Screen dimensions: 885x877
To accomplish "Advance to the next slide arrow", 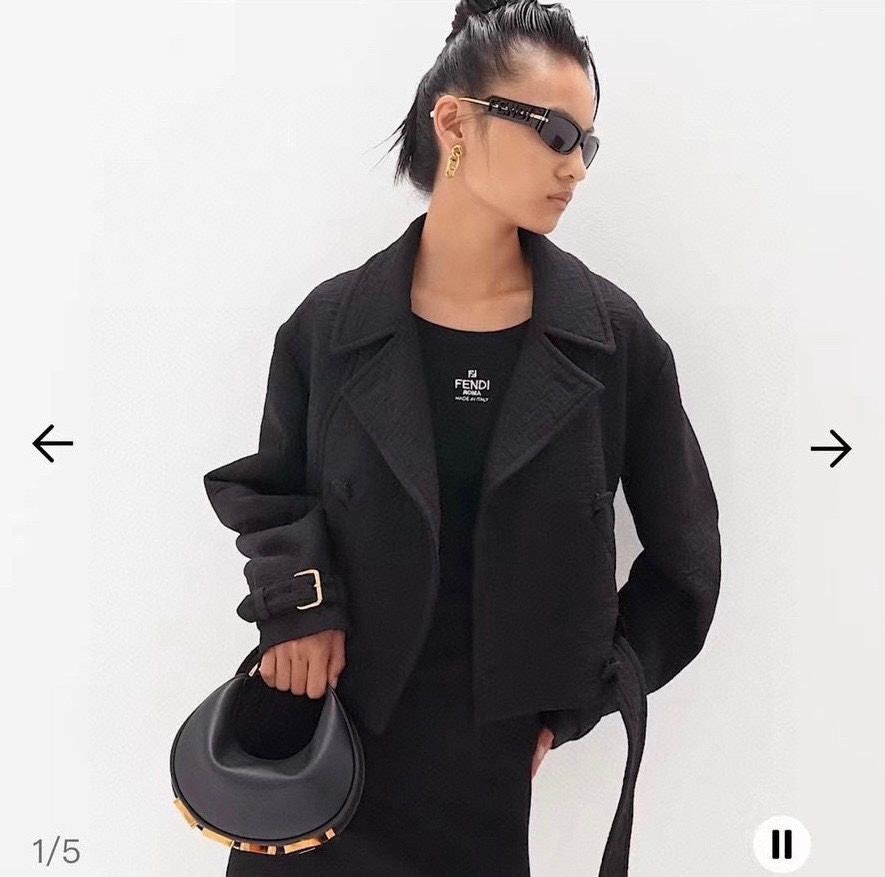I will (x=830, y=448).
